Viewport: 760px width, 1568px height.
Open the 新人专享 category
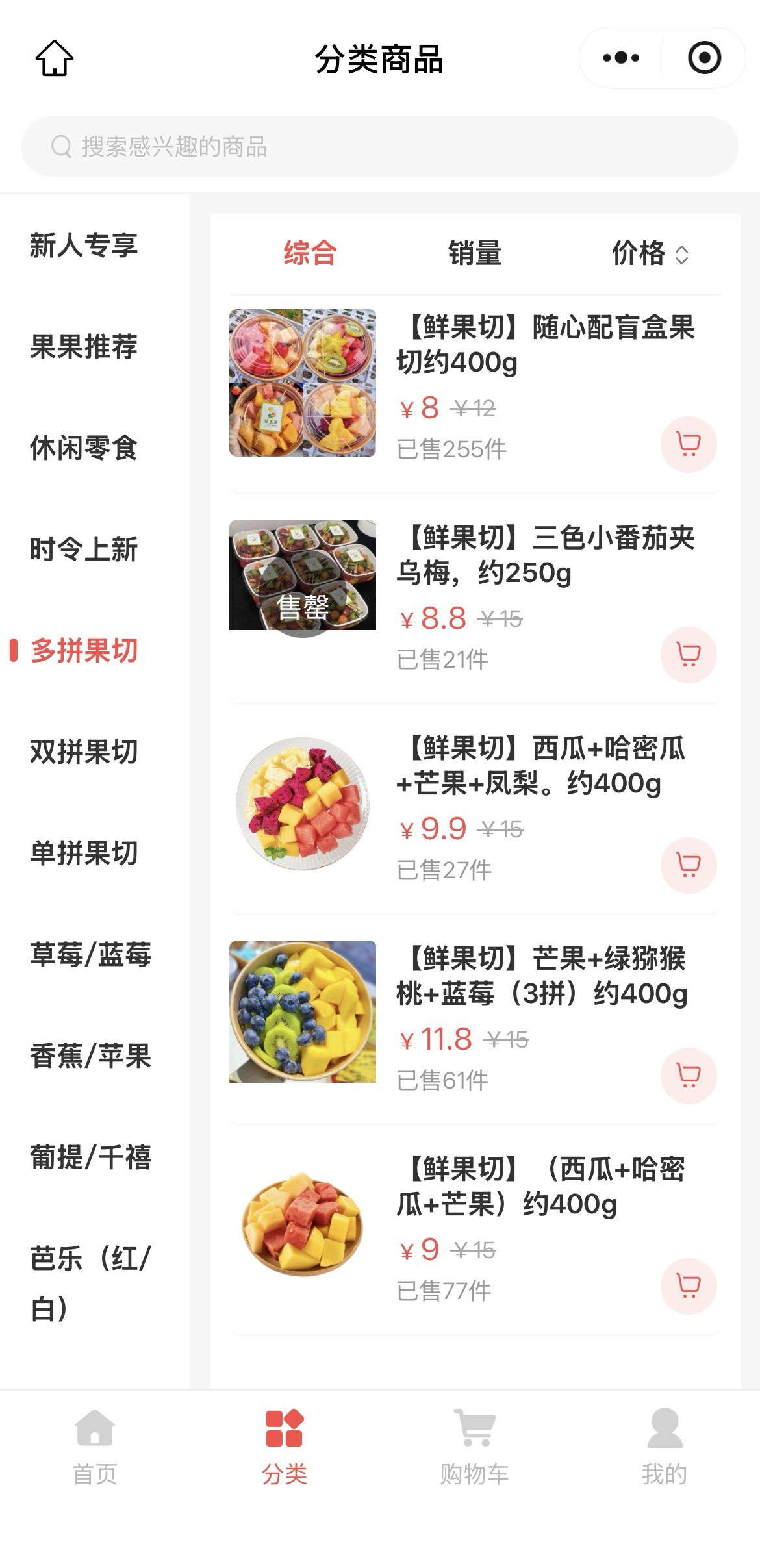(x=84, y=246)
